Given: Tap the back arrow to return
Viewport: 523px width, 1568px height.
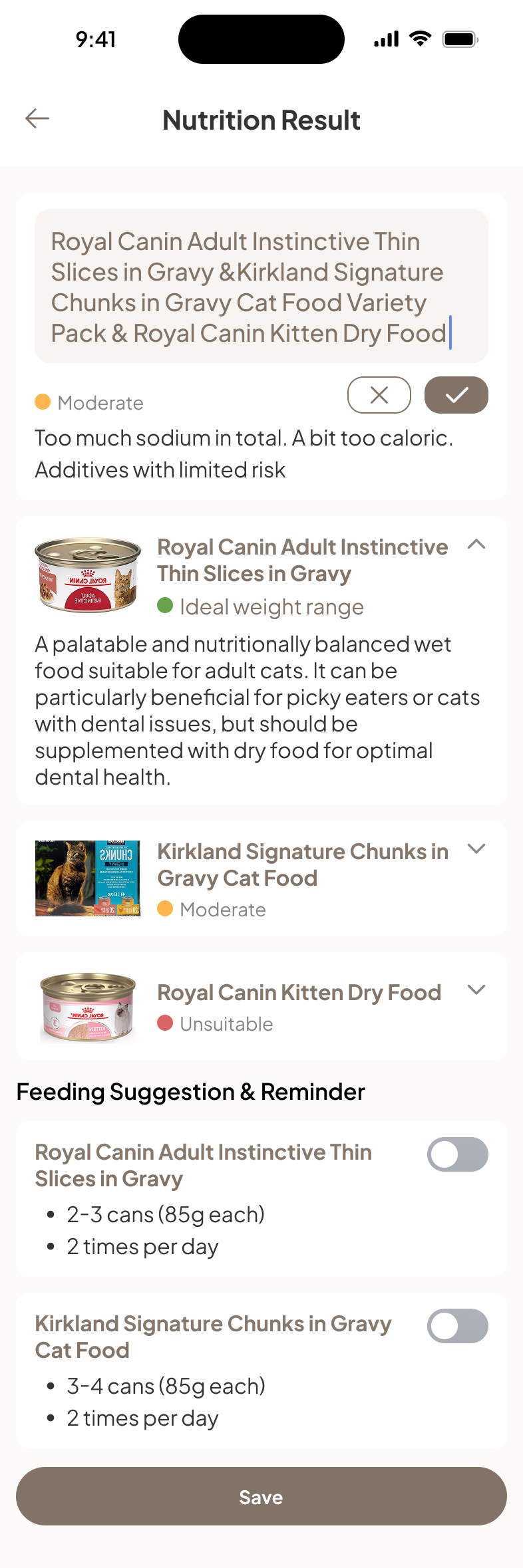Looking at the screenshot, I should (38, 119).
